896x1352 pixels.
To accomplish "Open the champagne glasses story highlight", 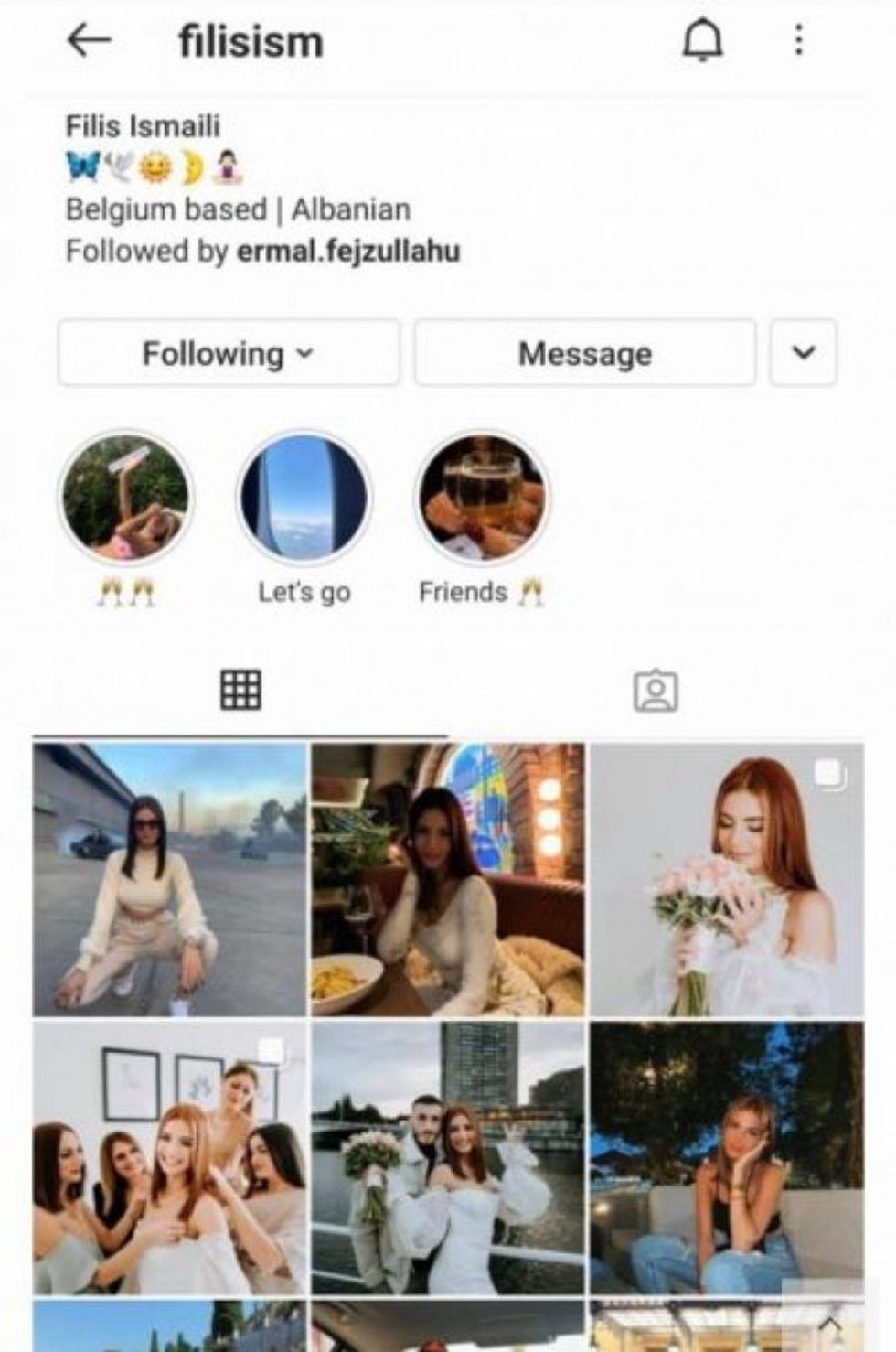I will pyautogui.click(x=126, y=498).
